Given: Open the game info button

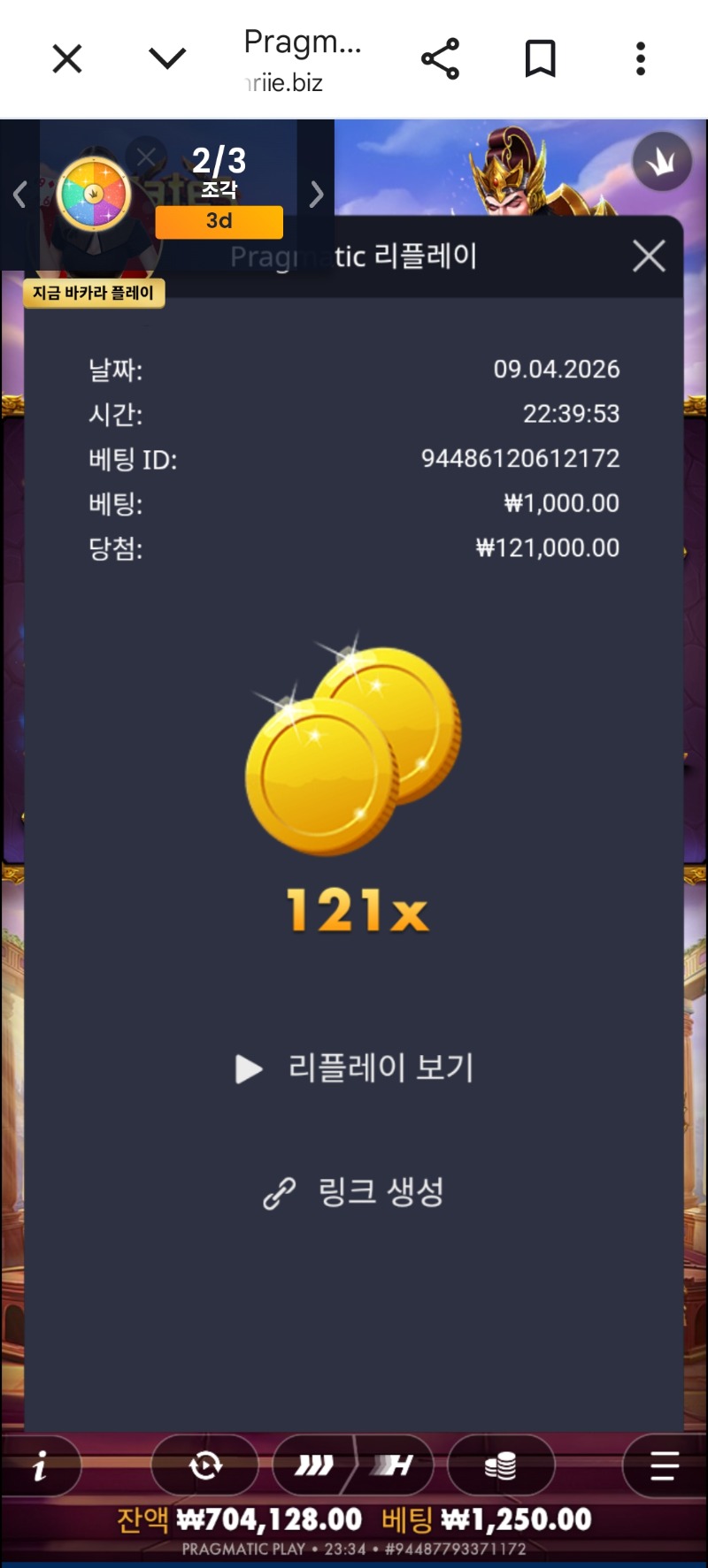Looking at the screenshot, I should tap(39, 1466).
